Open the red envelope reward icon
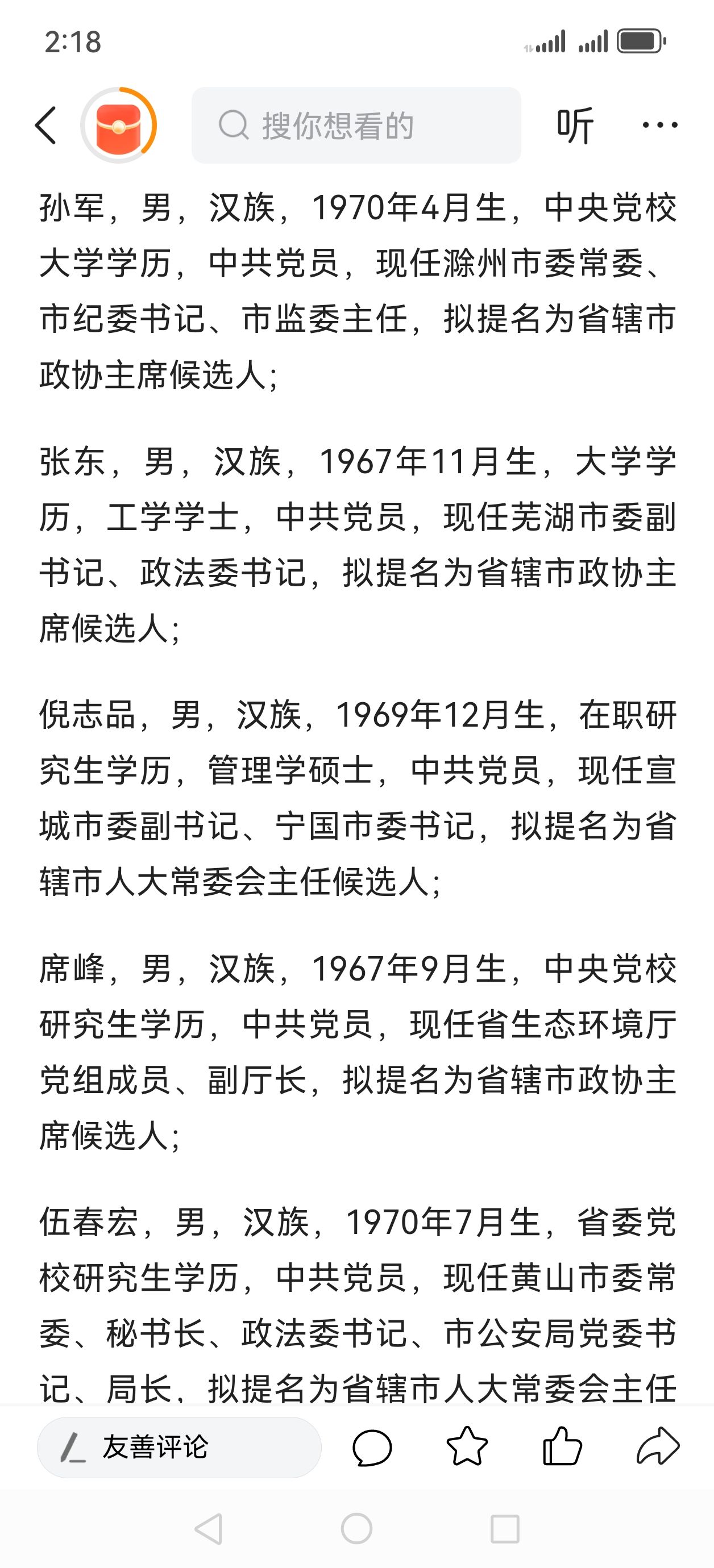Viewport: 714px width, 1568px height. pyautogui.click(x=119, y=126)
